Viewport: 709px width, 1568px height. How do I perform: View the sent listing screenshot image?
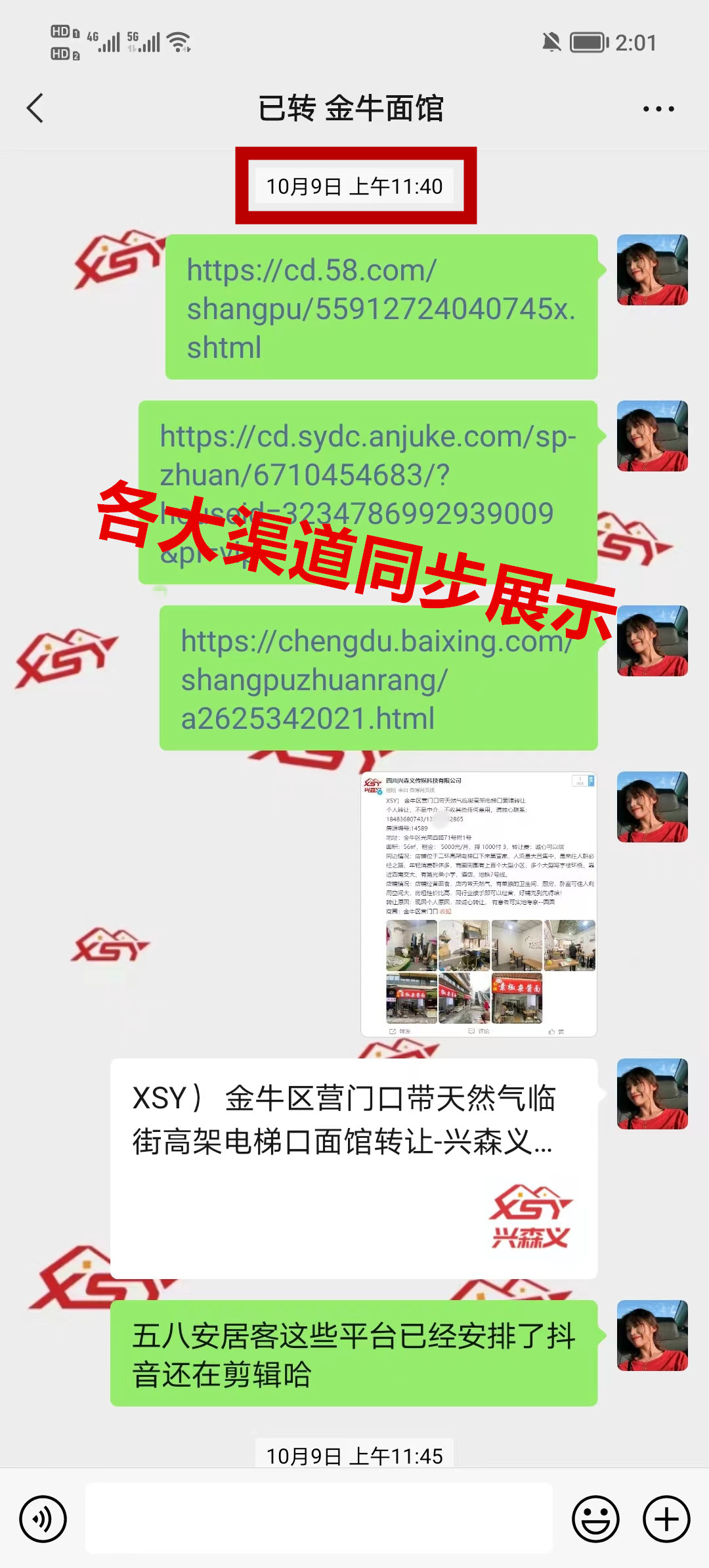[x=479, y=904]
